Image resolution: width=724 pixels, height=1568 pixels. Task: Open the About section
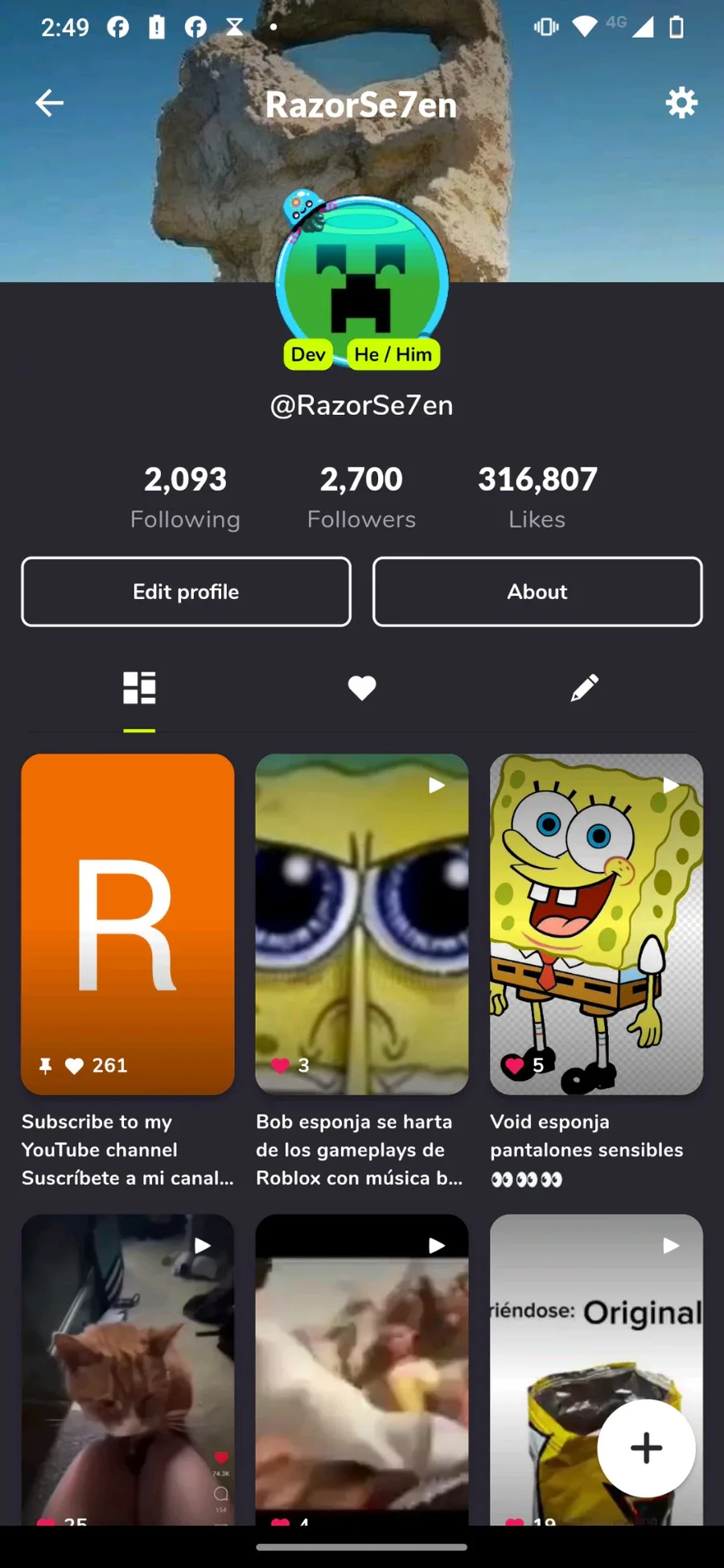coord(537,592)
